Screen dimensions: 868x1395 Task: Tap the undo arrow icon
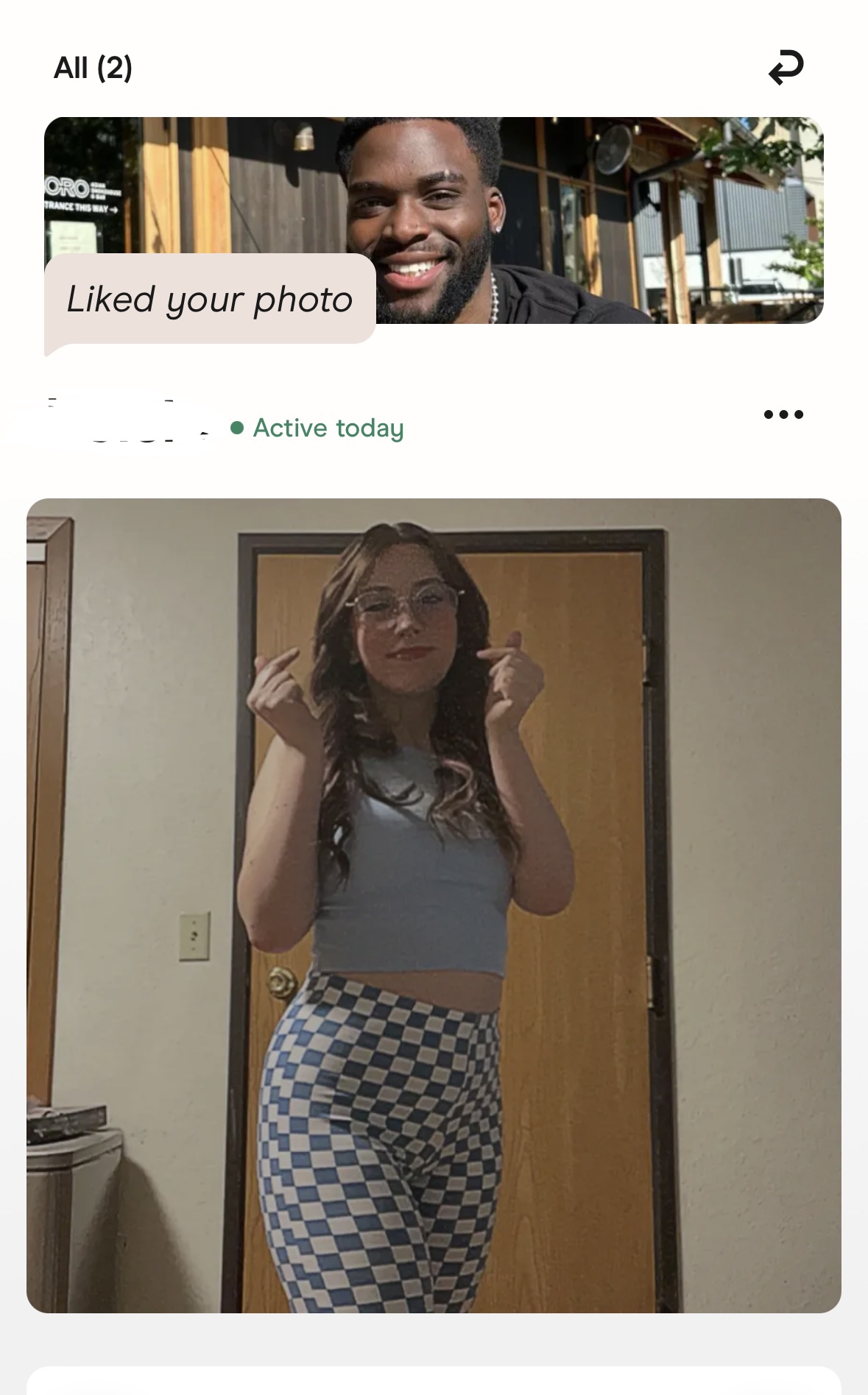786,68
